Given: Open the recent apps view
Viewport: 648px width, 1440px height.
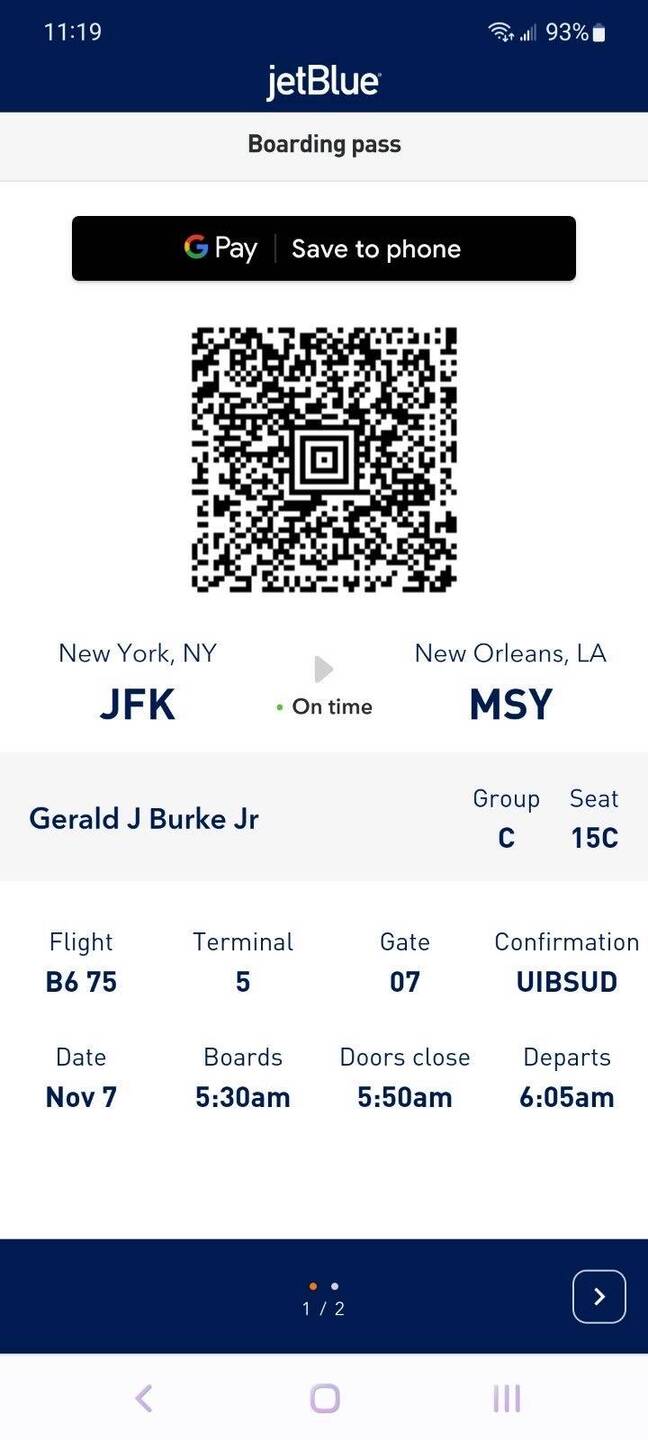Looking at the screenshot, I should coord(506,1398).
